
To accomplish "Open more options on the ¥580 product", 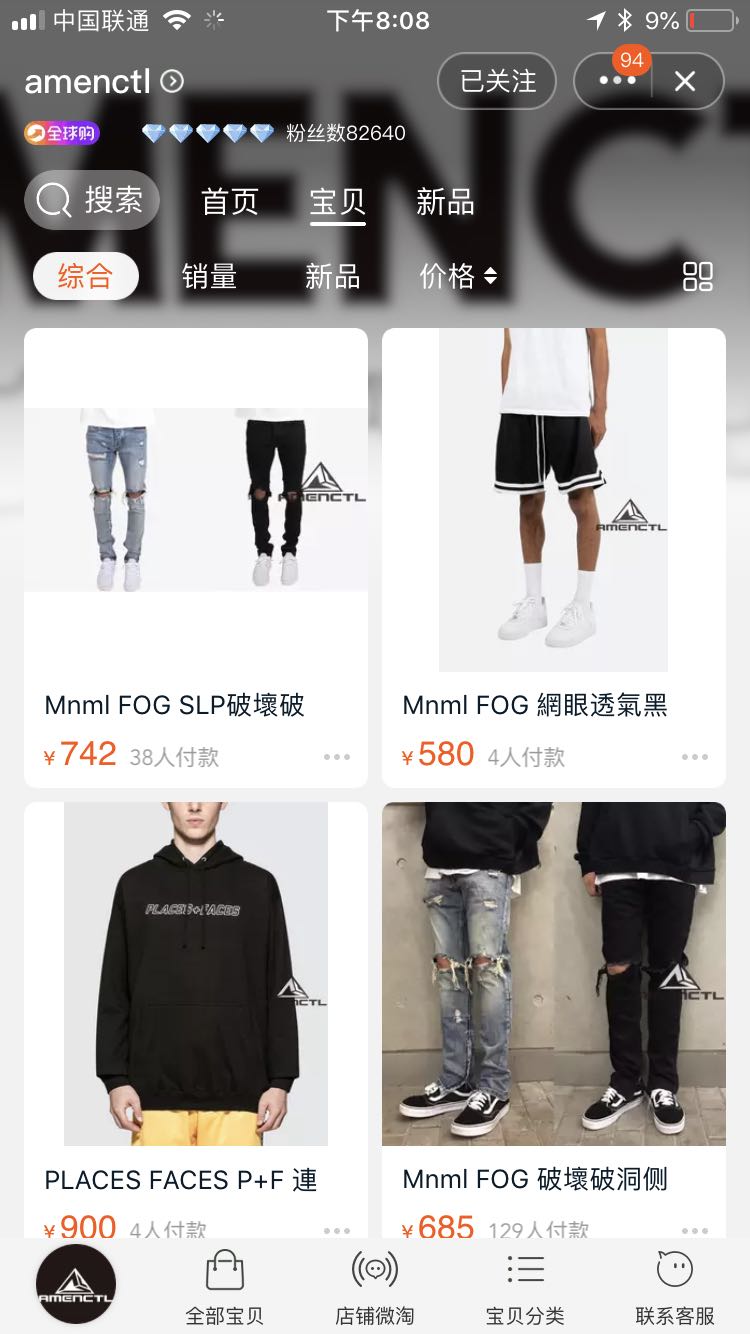I will [x=695, y=757].
